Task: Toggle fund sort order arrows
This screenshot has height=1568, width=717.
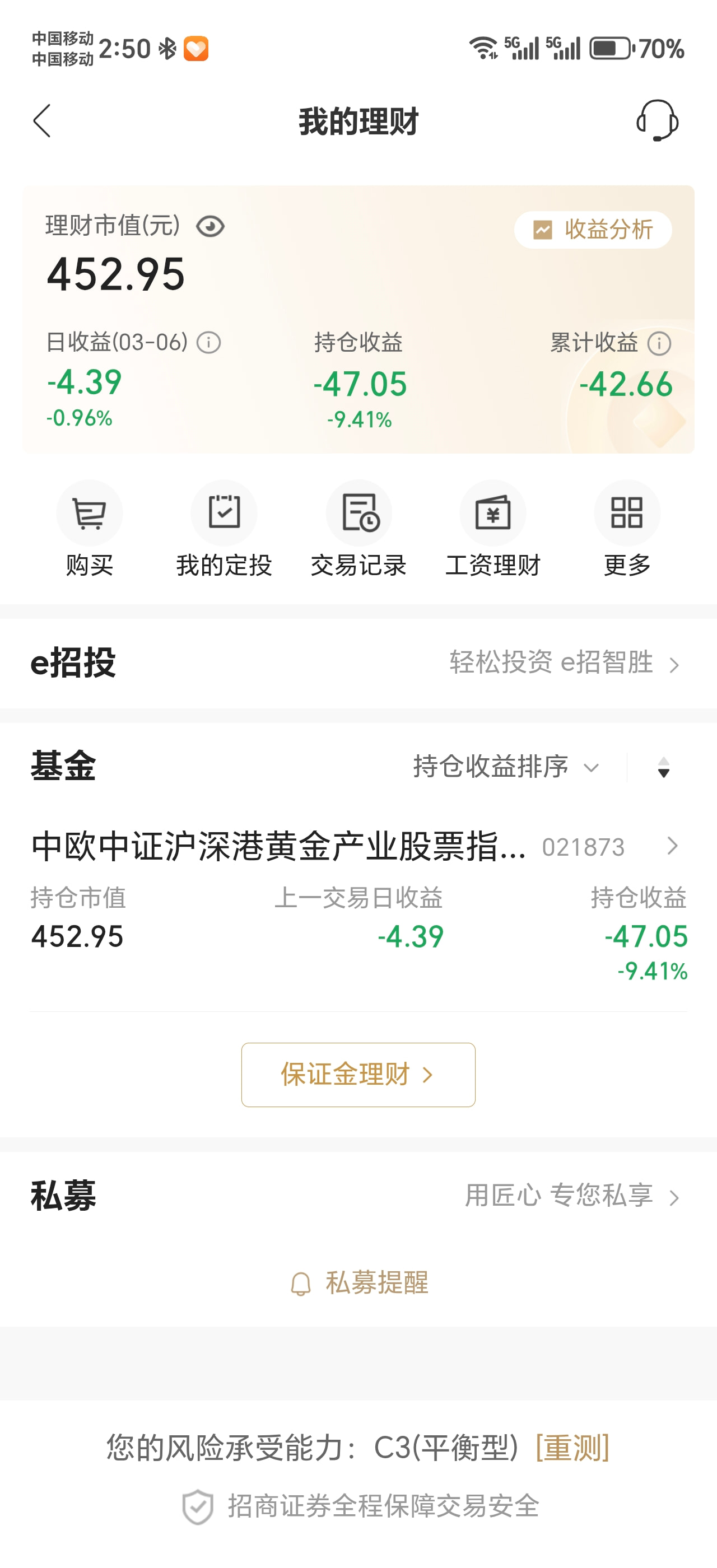Action: [x=663, y=768]
